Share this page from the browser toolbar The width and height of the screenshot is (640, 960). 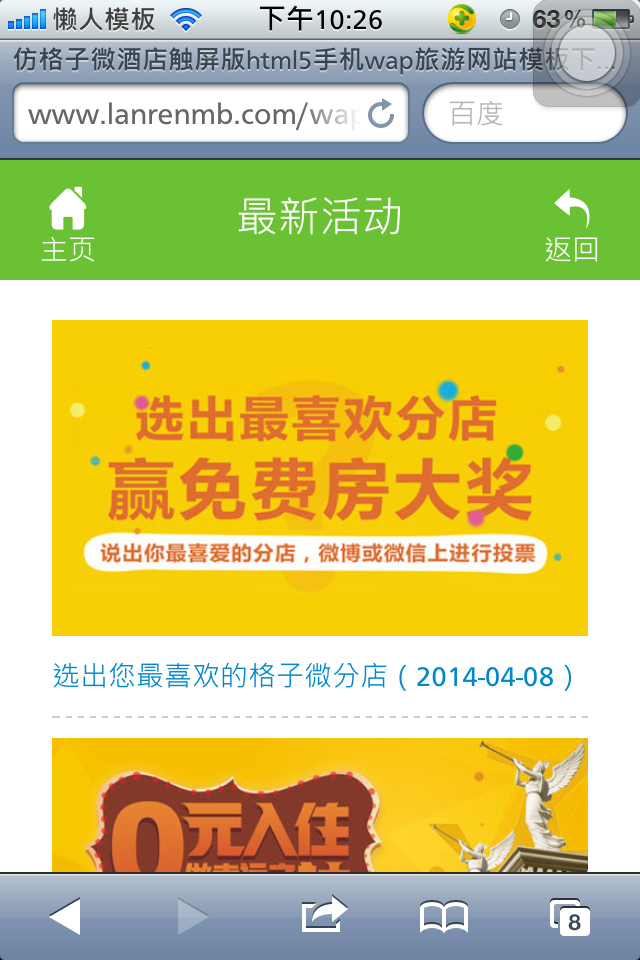323,916
